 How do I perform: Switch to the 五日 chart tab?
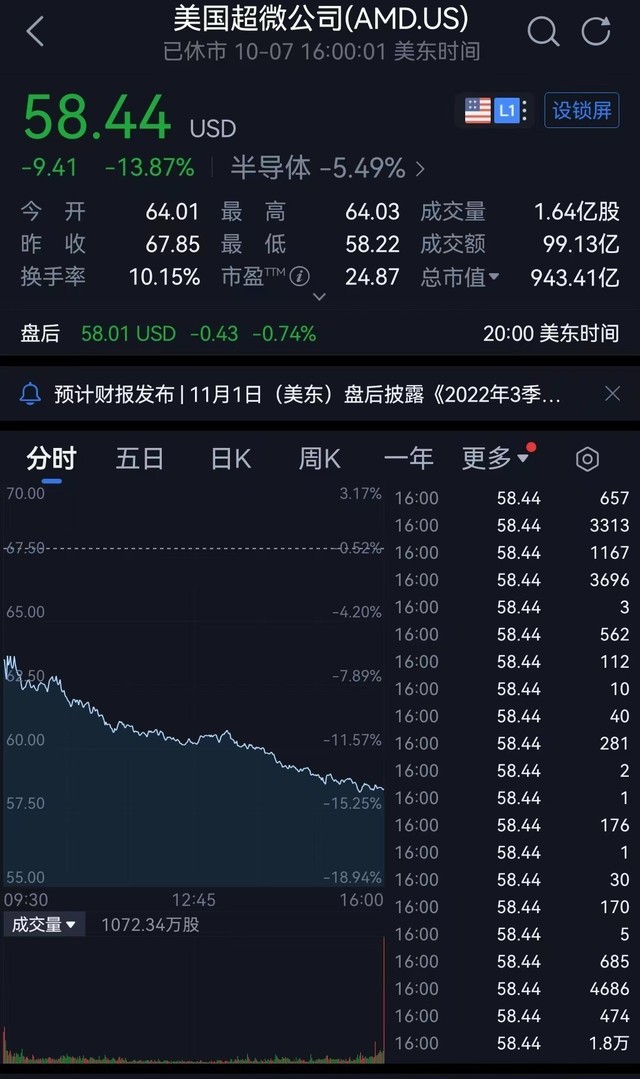click(x=140, y=459)
